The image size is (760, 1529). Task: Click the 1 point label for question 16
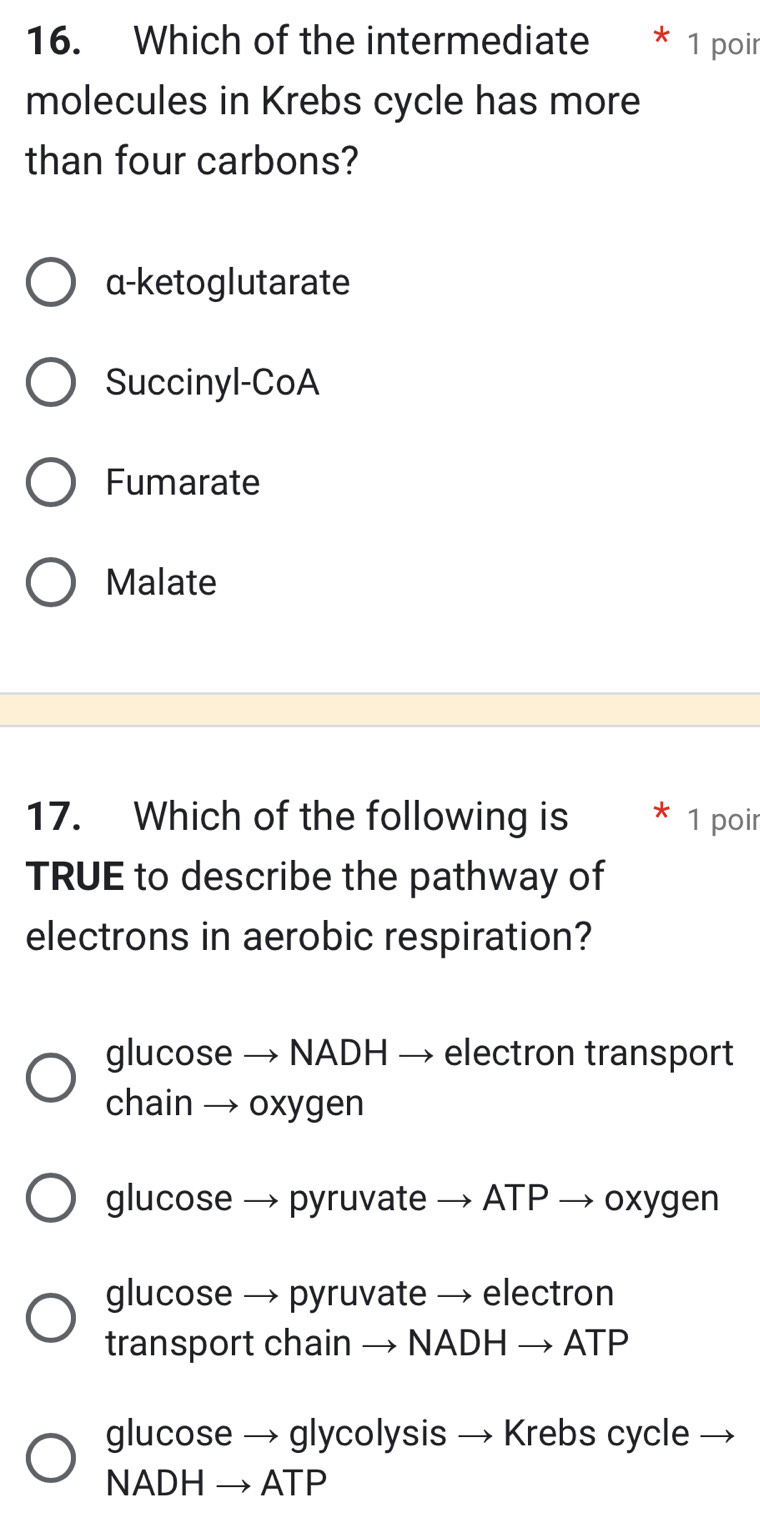pos(722,43)
